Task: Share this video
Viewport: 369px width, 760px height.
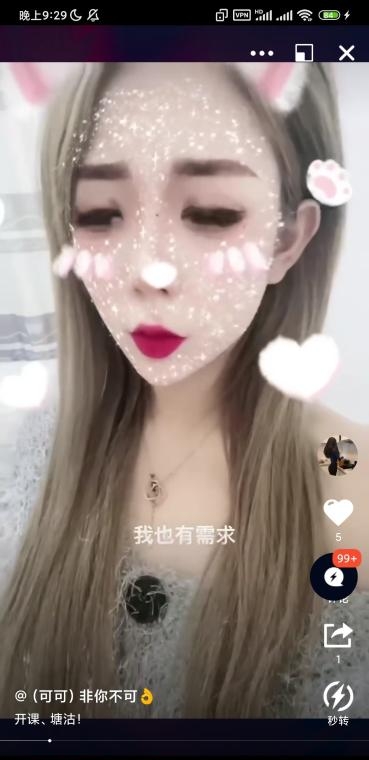Action: click(x=338, y=635)
